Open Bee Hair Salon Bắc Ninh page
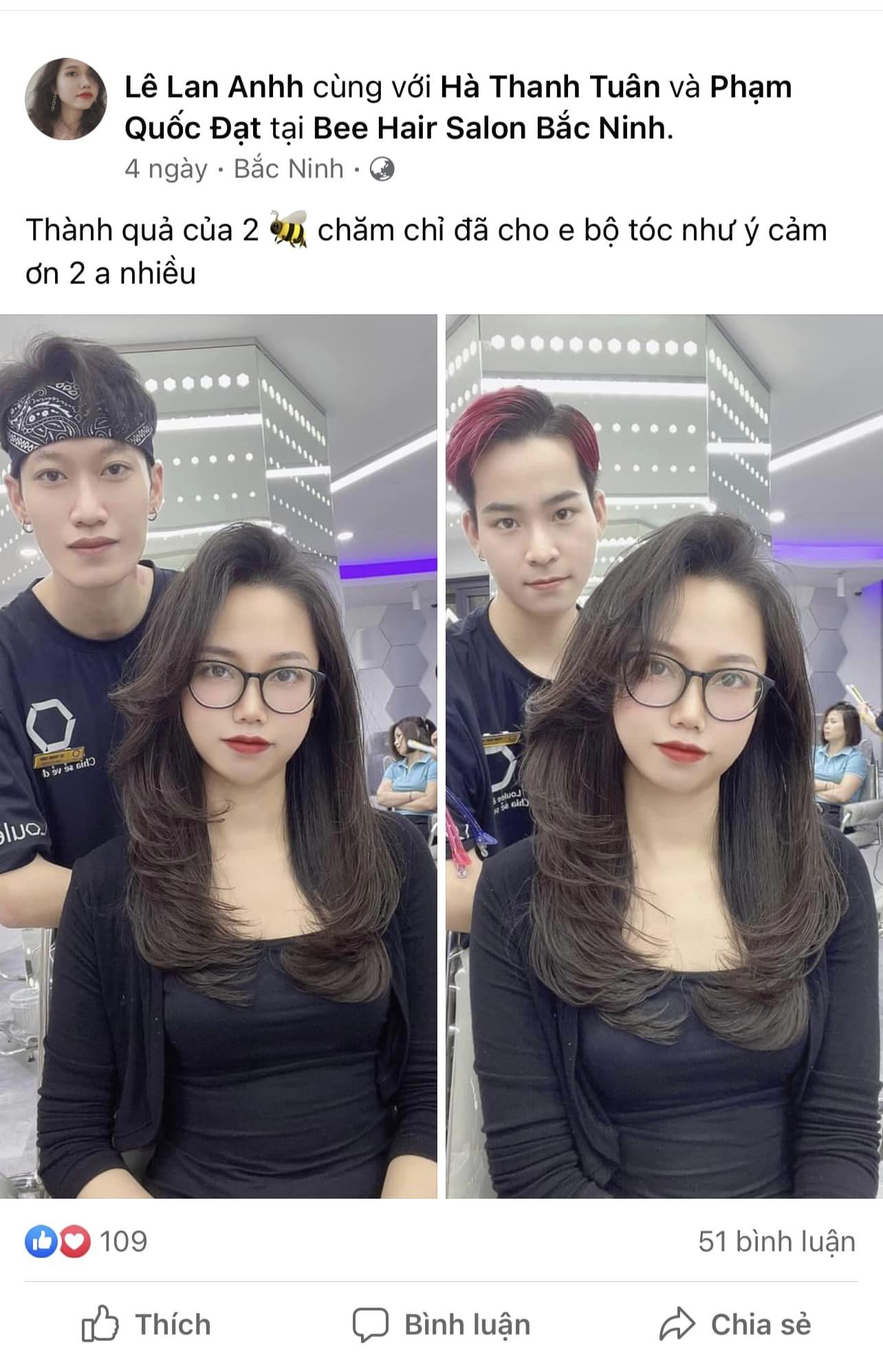Viewport: 883px width, 1372px height. pyautogui.click(x=490, y=129)
